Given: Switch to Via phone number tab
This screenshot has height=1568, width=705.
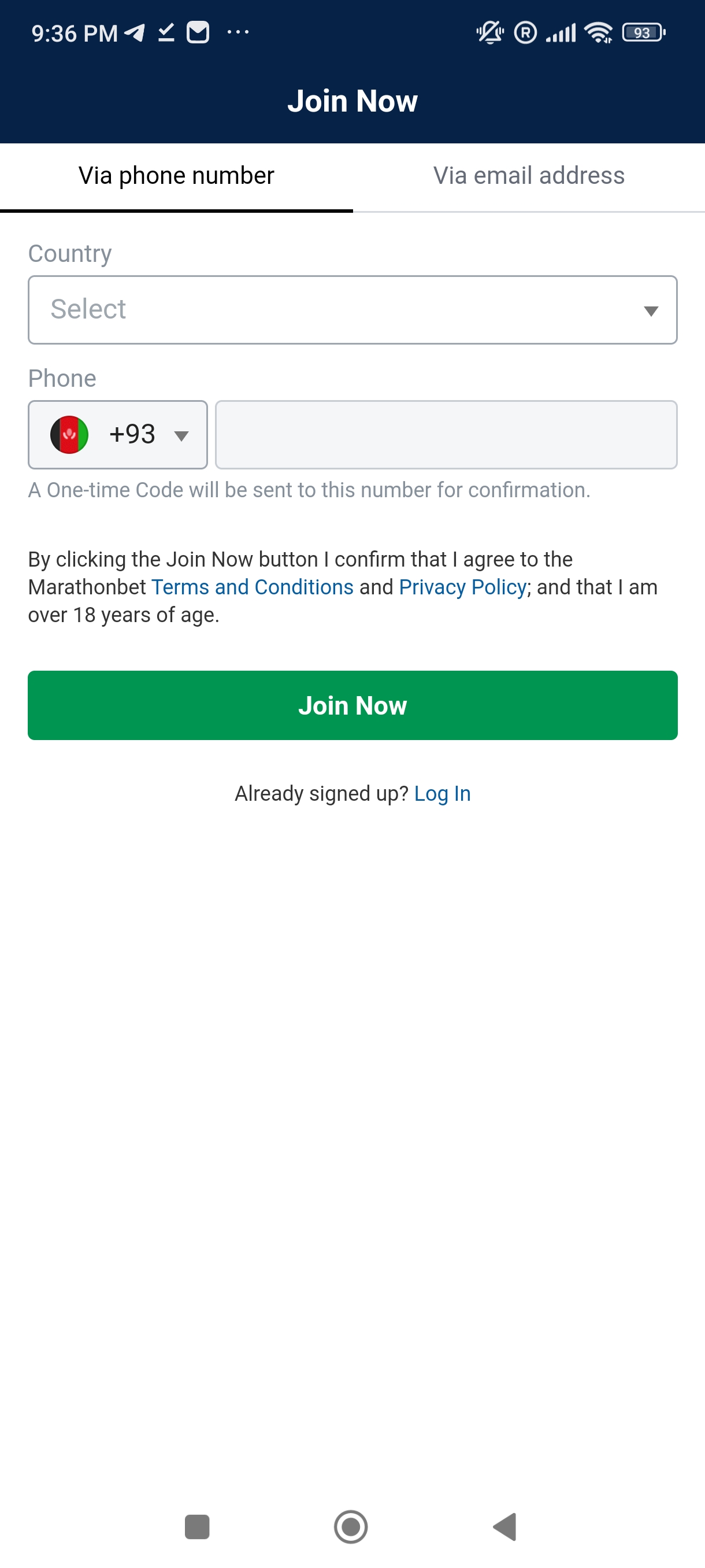Looking at the screenshot, I should (176, 176).
